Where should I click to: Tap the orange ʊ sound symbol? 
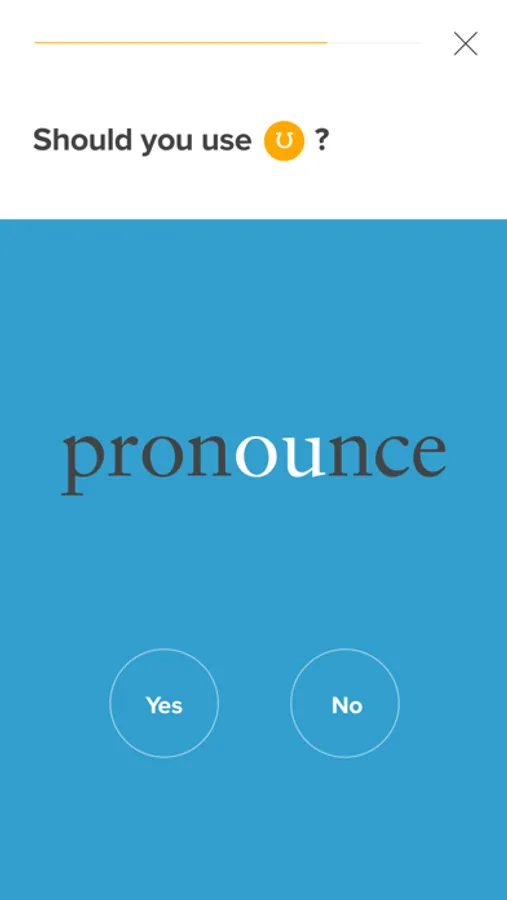tap(284, 141)
